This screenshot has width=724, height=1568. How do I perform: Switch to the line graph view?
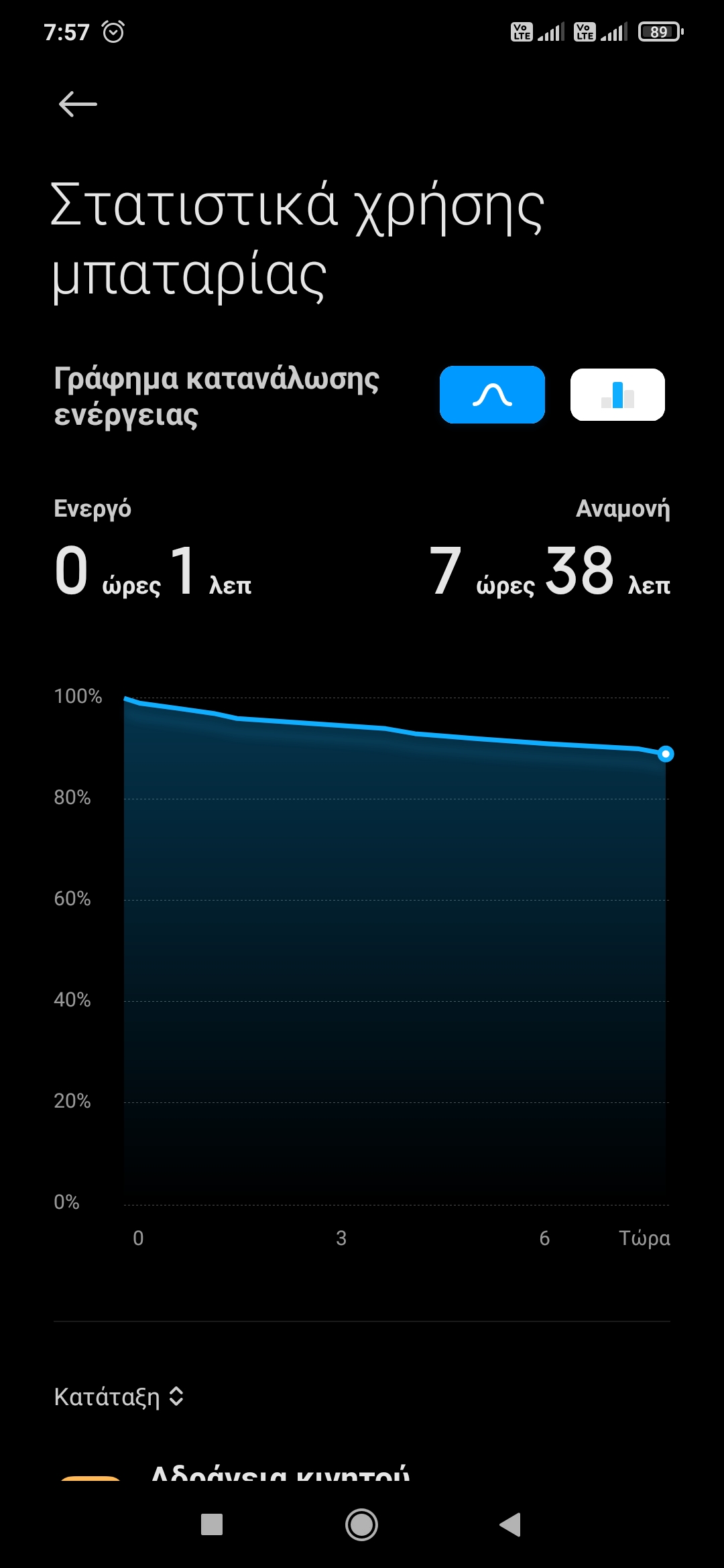tap(492, 395)
